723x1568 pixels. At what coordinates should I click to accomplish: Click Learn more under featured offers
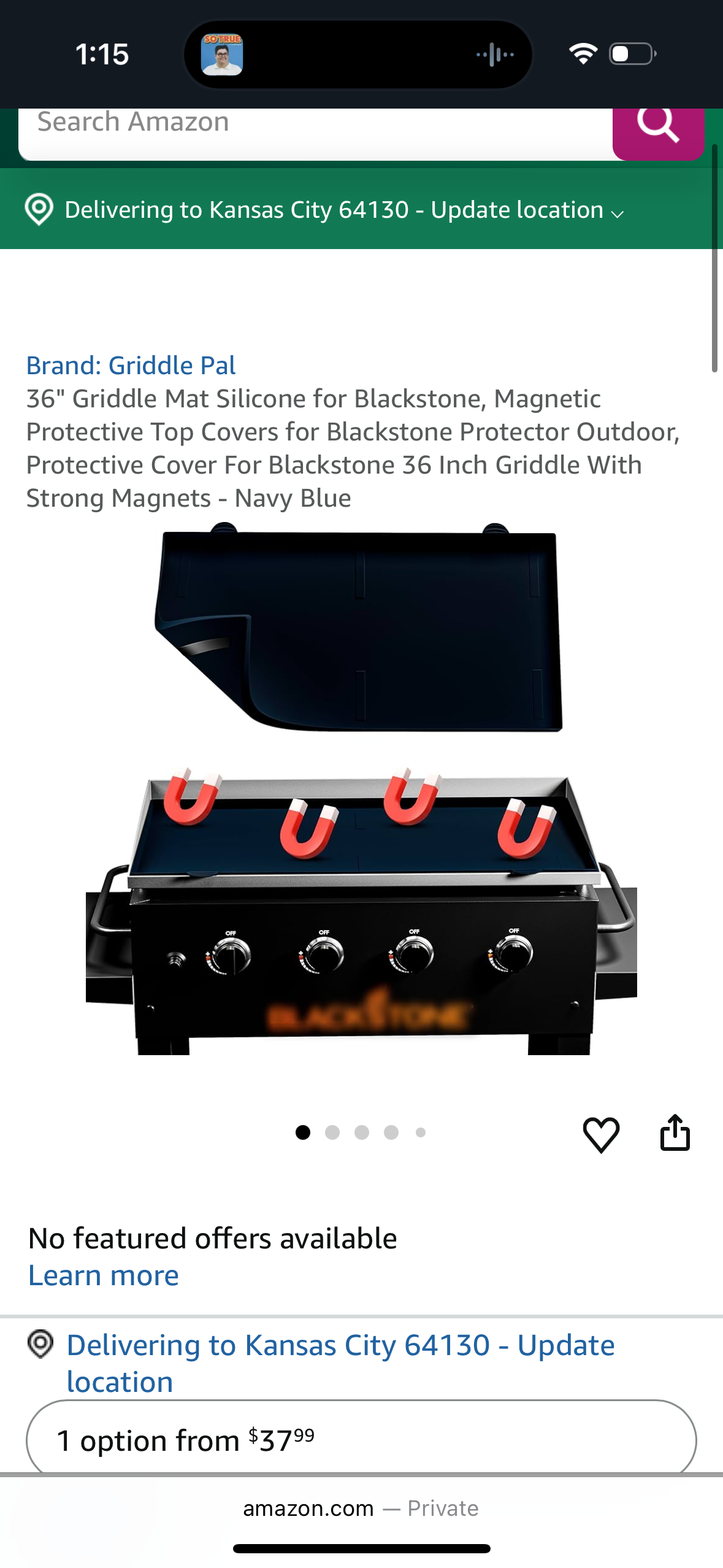pyautogui.click(x=102, y=1275)
